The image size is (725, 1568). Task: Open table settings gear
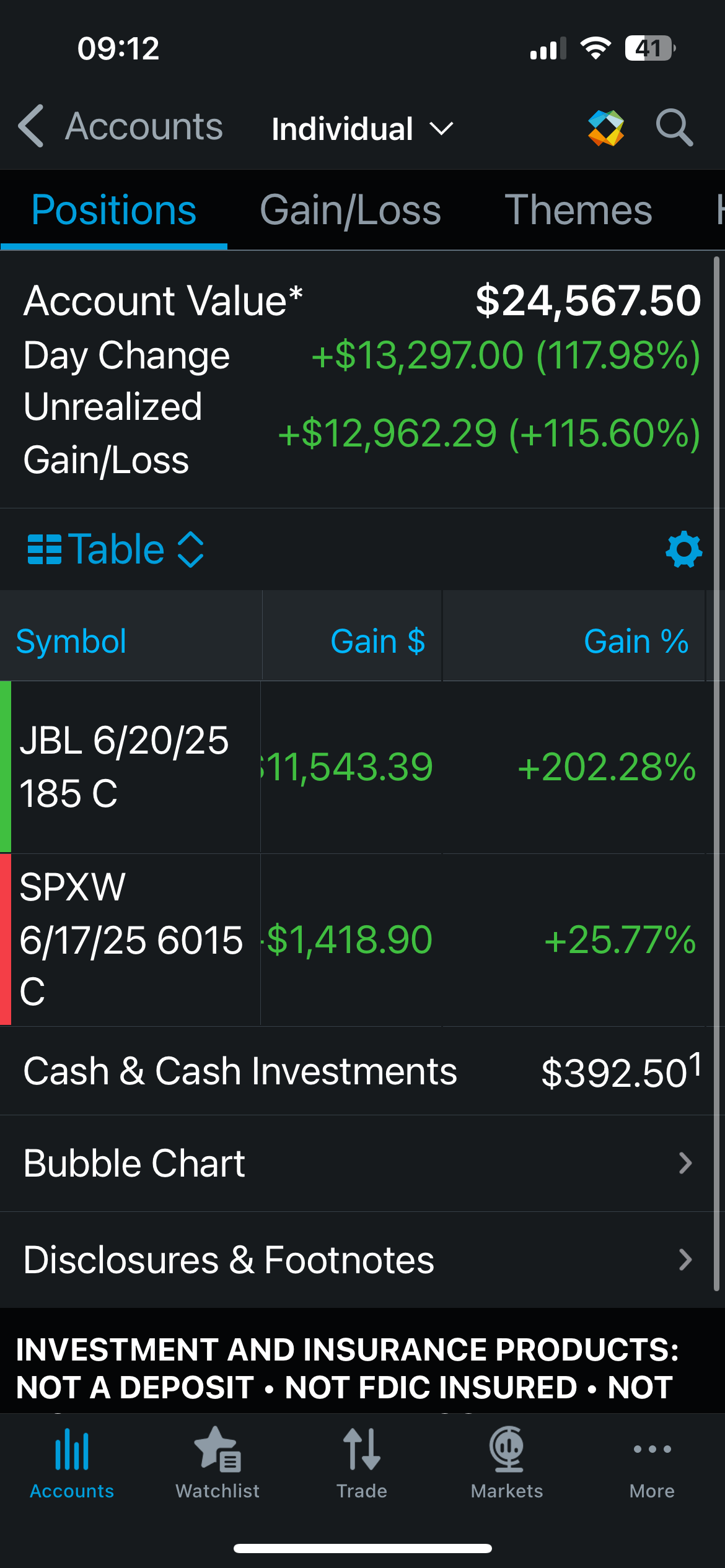pyautogui.click(x=683, y=549)
